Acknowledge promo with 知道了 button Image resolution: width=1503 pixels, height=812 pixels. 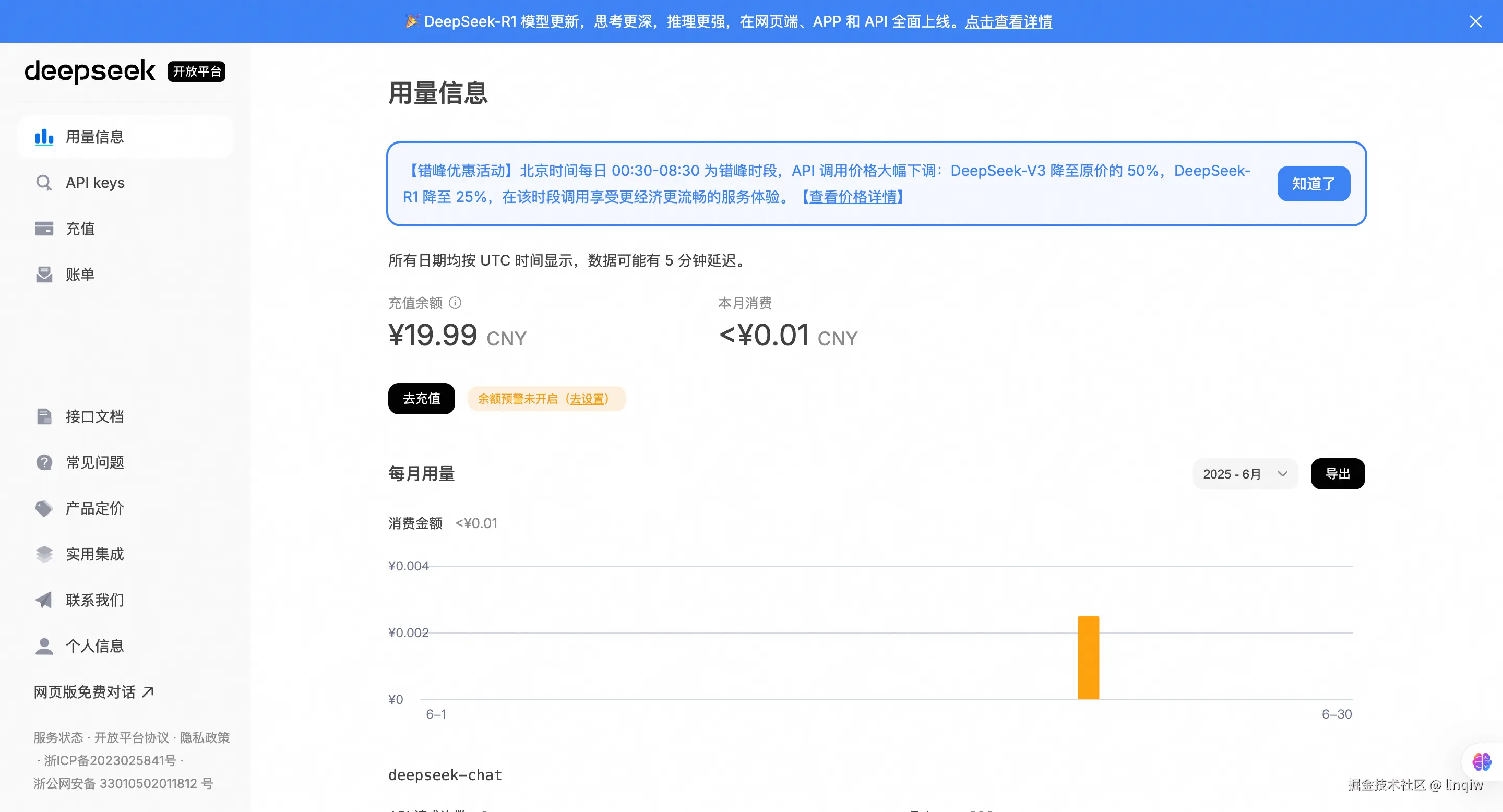point(1313,184)
